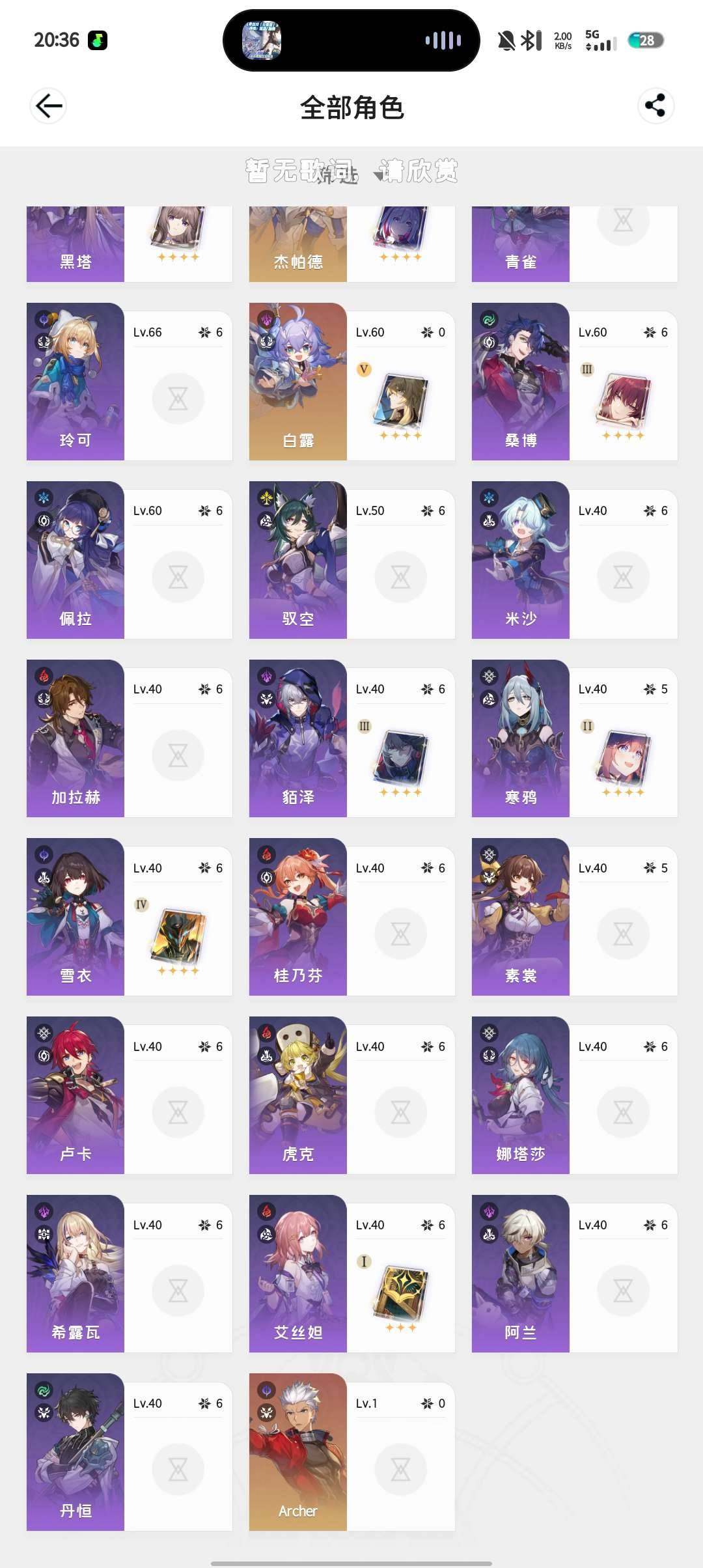
Task: Open 丹恒 character card
Action: click(76, 1452)
